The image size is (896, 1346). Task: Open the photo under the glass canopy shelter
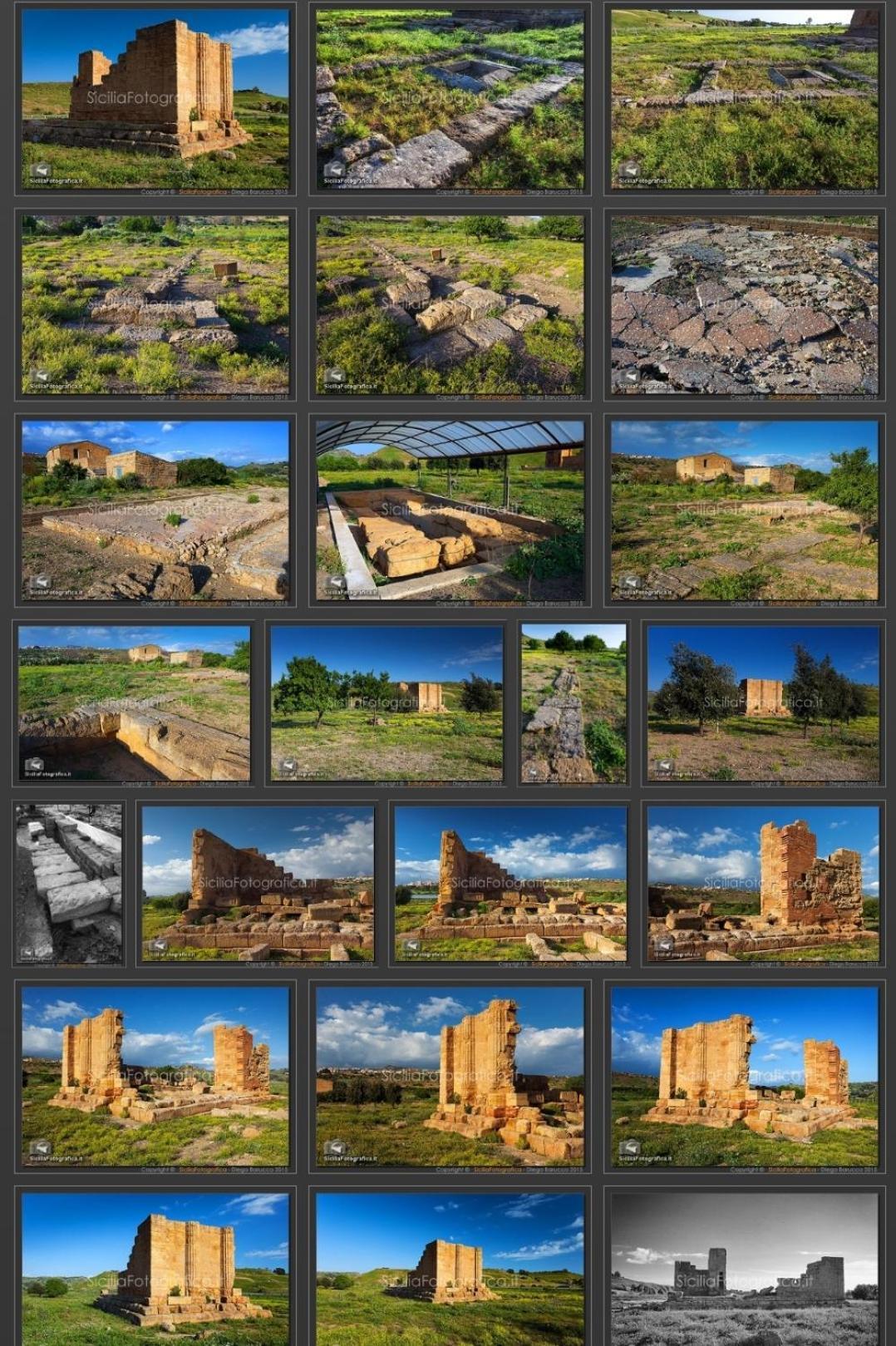450,510
